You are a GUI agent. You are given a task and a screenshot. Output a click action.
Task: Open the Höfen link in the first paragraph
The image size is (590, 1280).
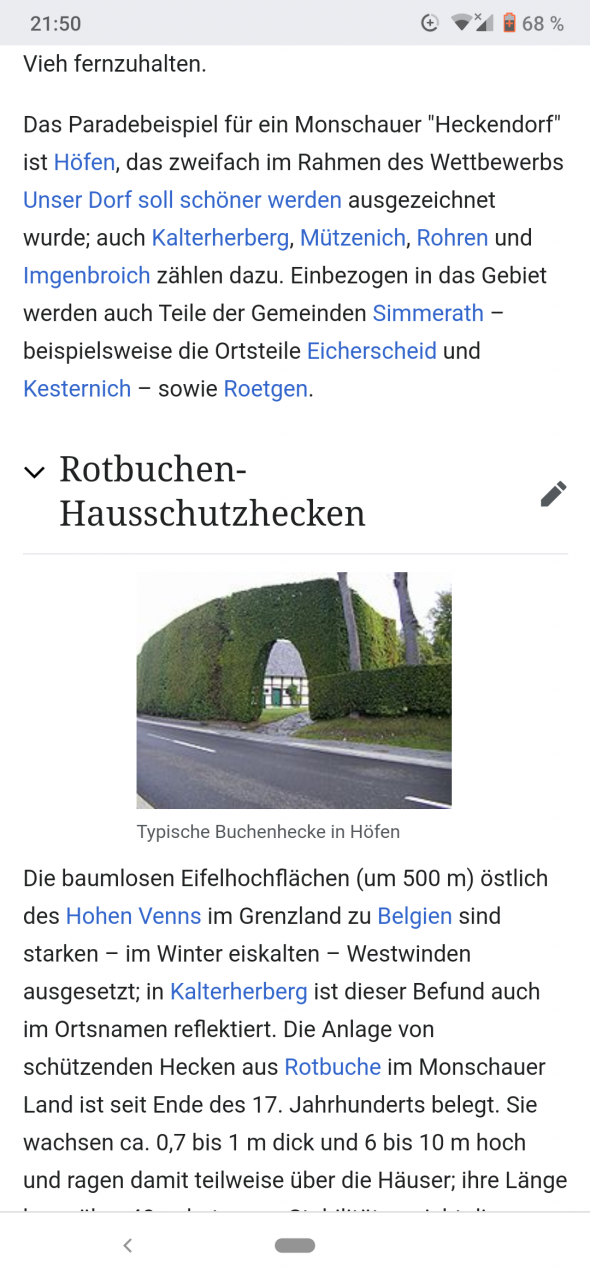(x=85, y=162)
